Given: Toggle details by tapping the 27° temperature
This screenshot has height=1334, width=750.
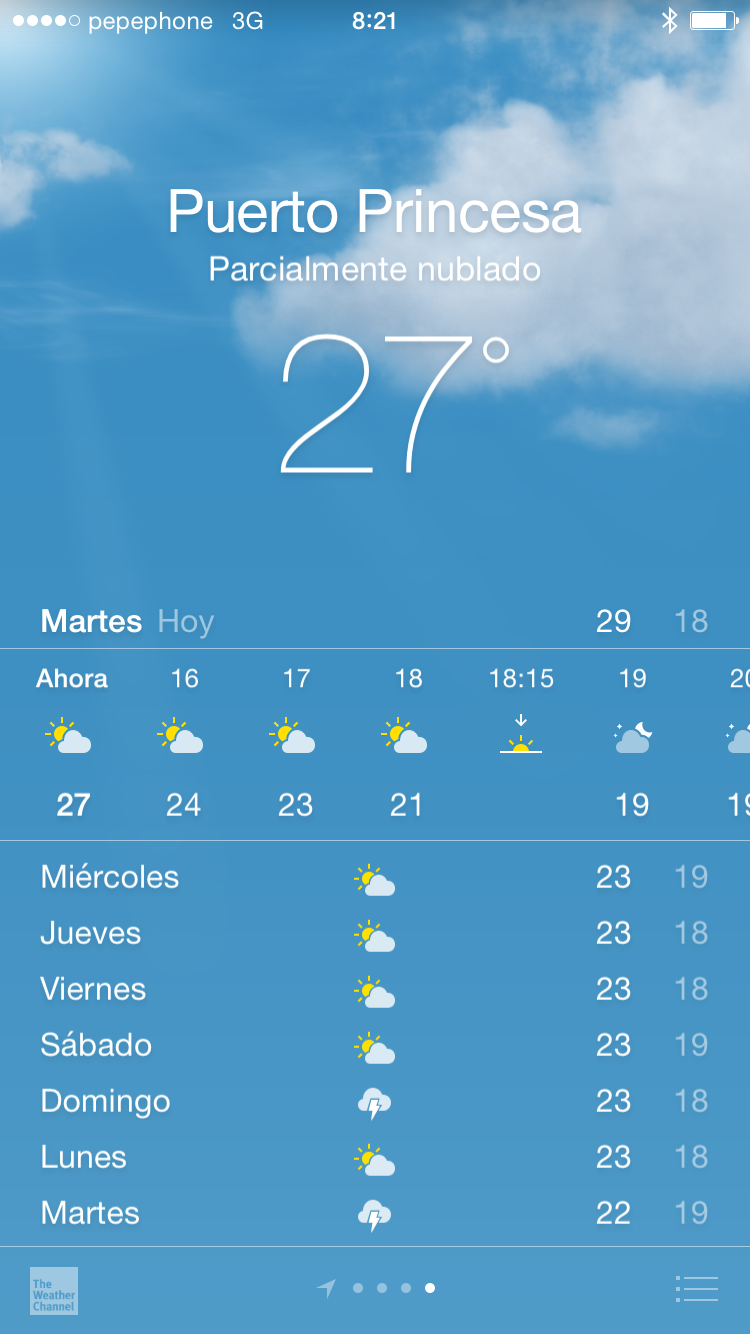Looking at the screenshot, I should [x=395, y=402].
